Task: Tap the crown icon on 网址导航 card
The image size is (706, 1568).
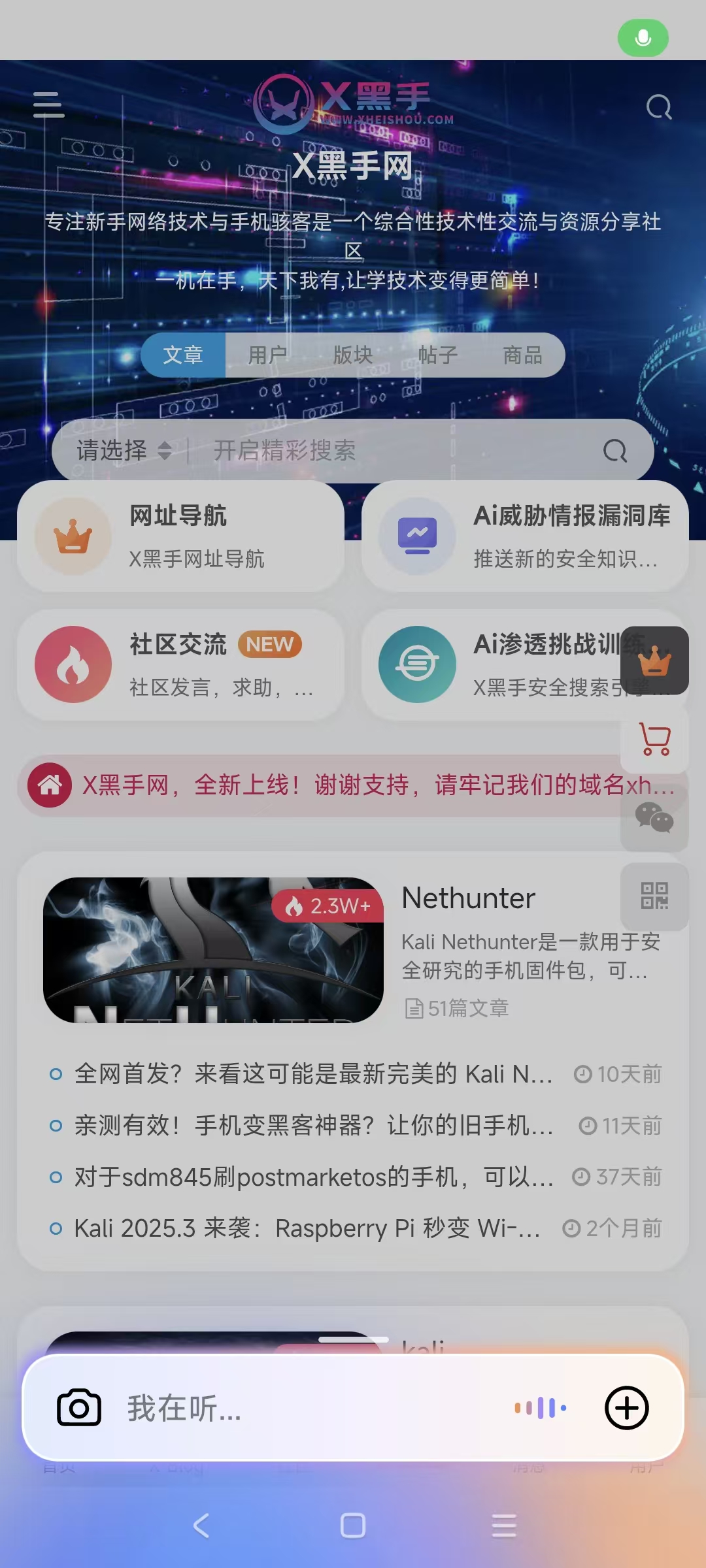Action: pos(73,536)
